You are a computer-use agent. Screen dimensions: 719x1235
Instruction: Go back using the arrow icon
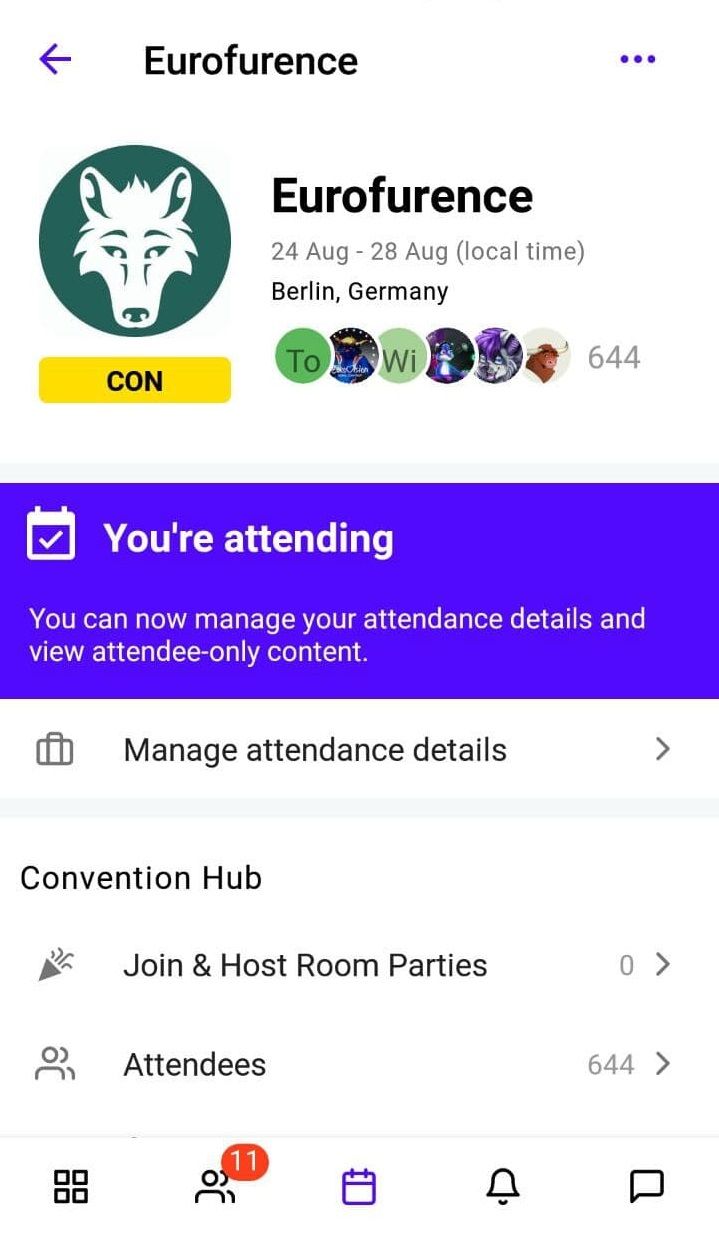tap(55, 60)
